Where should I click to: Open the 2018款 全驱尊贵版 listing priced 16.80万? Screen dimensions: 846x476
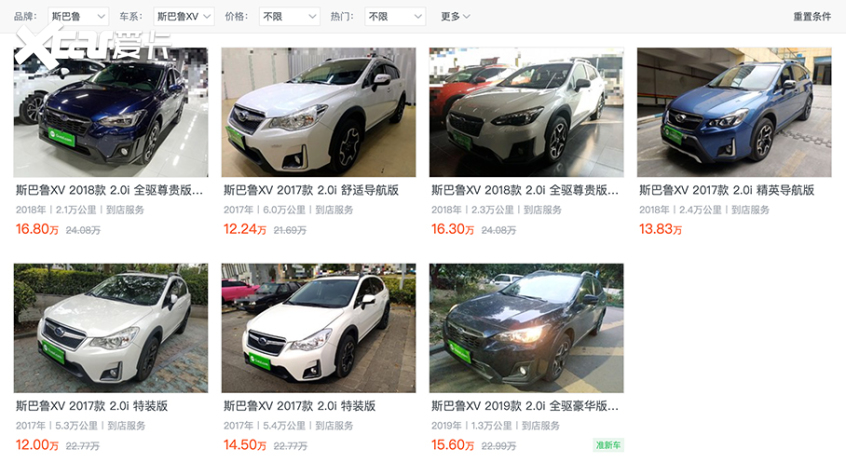110,113
